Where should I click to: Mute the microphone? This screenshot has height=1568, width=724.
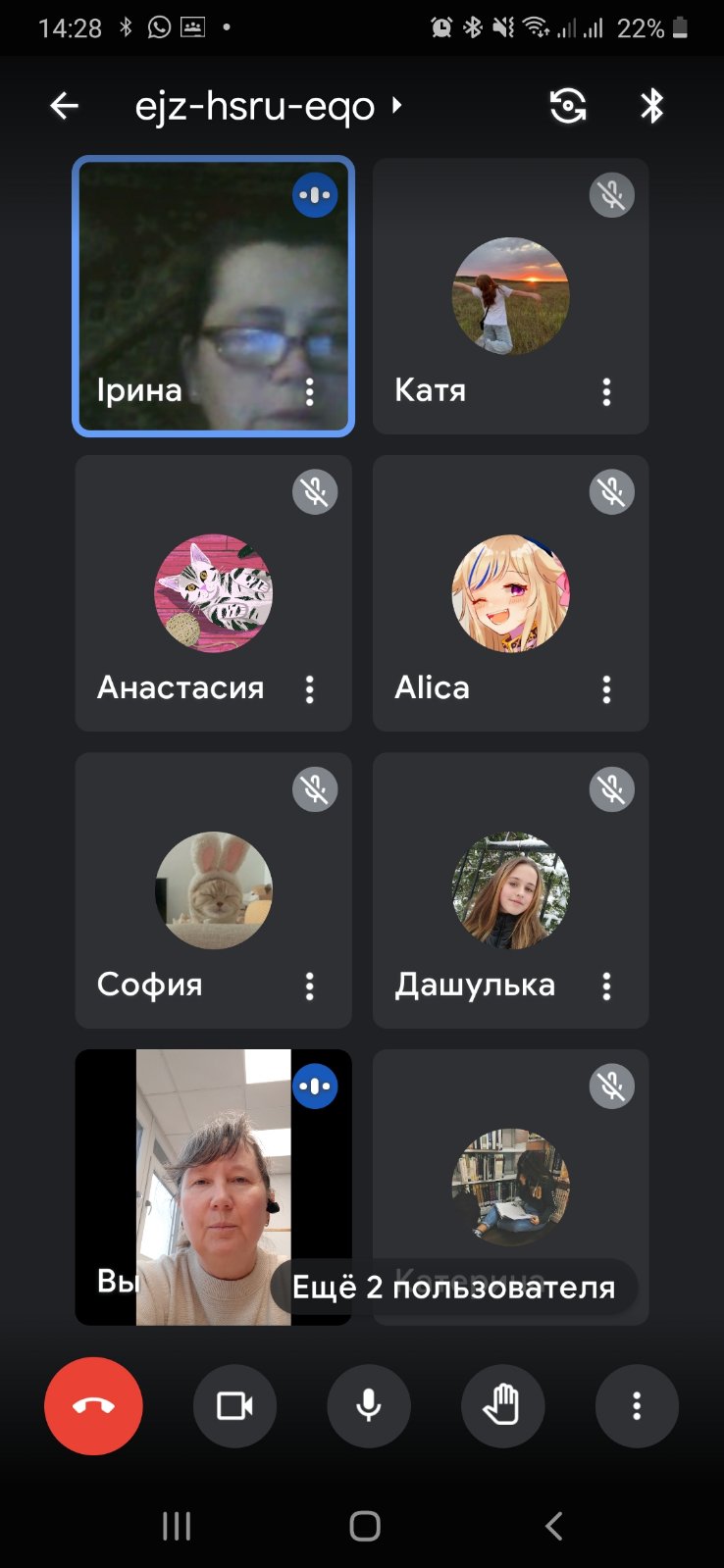pos(369,1406)
